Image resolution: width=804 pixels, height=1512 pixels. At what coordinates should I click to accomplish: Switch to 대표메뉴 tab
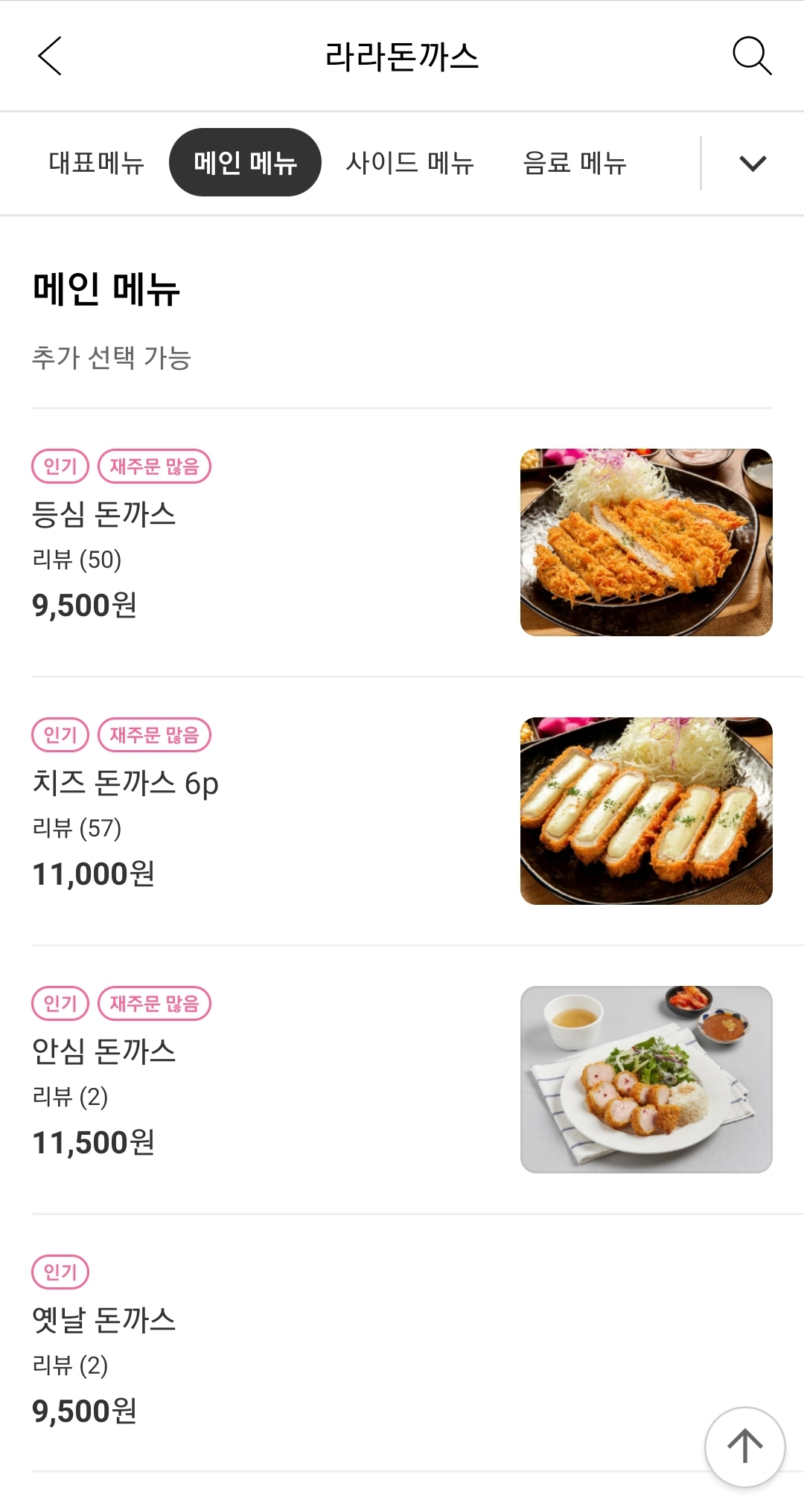96,163
